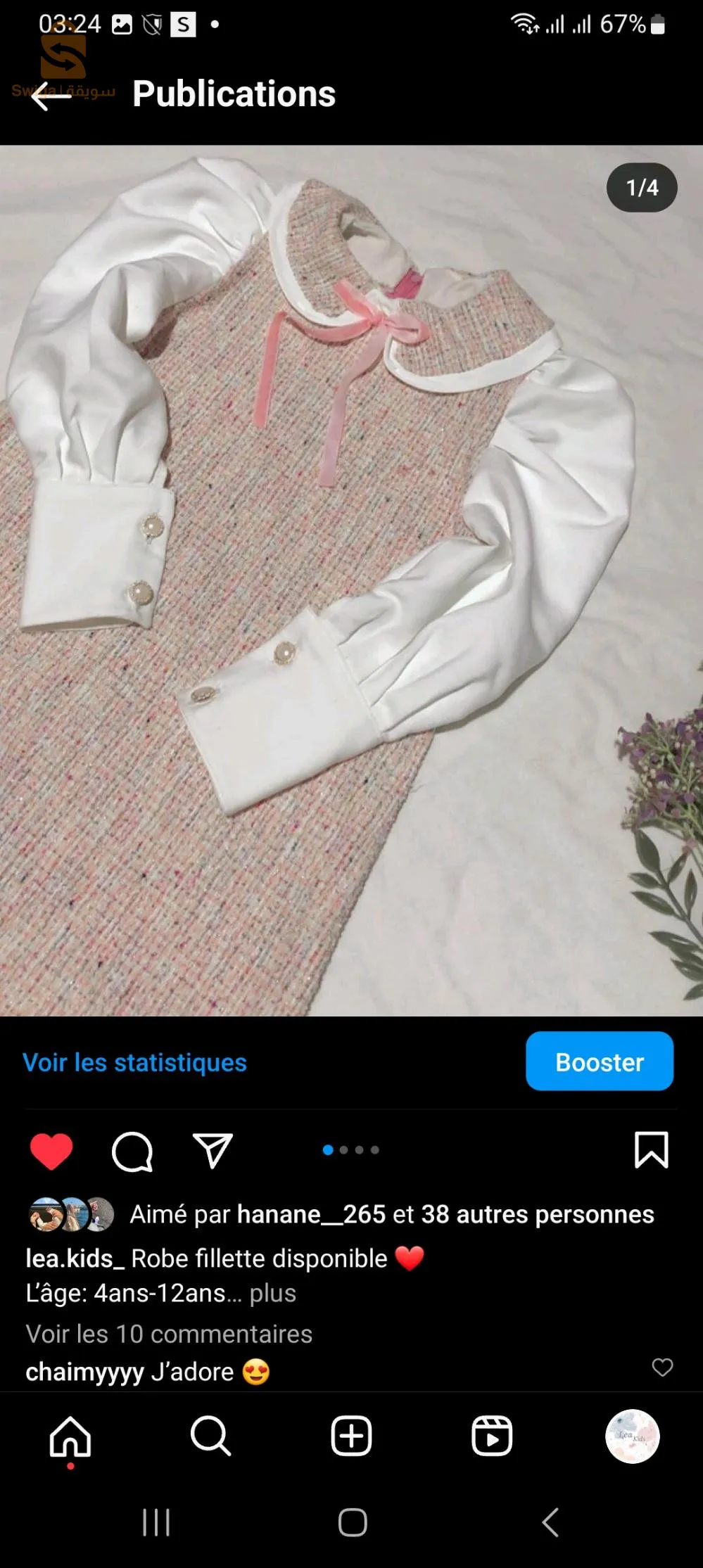Go back from Publications
Viewport: 703px width, 1568px height.
51,94
